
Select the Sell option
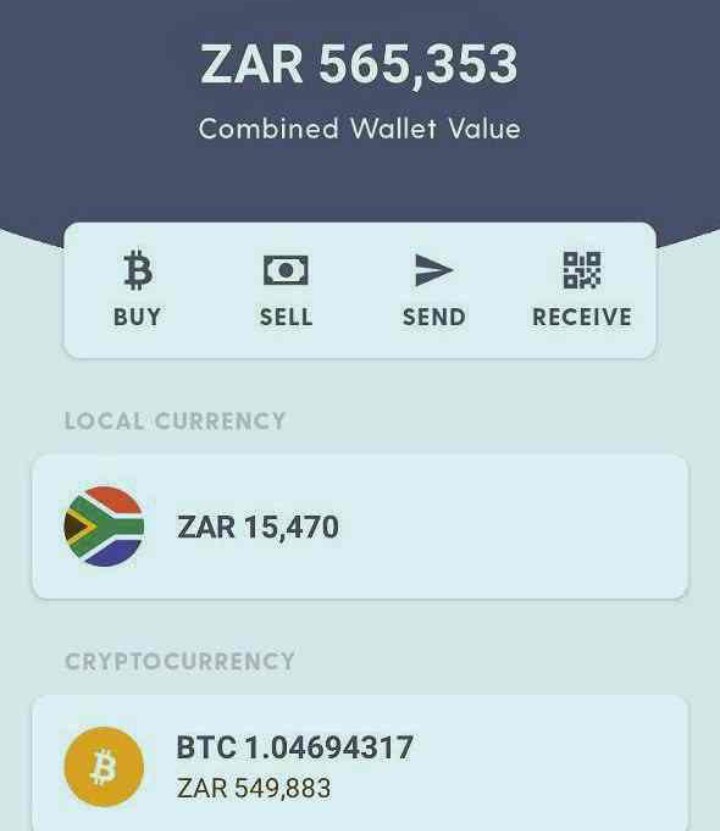285,290
